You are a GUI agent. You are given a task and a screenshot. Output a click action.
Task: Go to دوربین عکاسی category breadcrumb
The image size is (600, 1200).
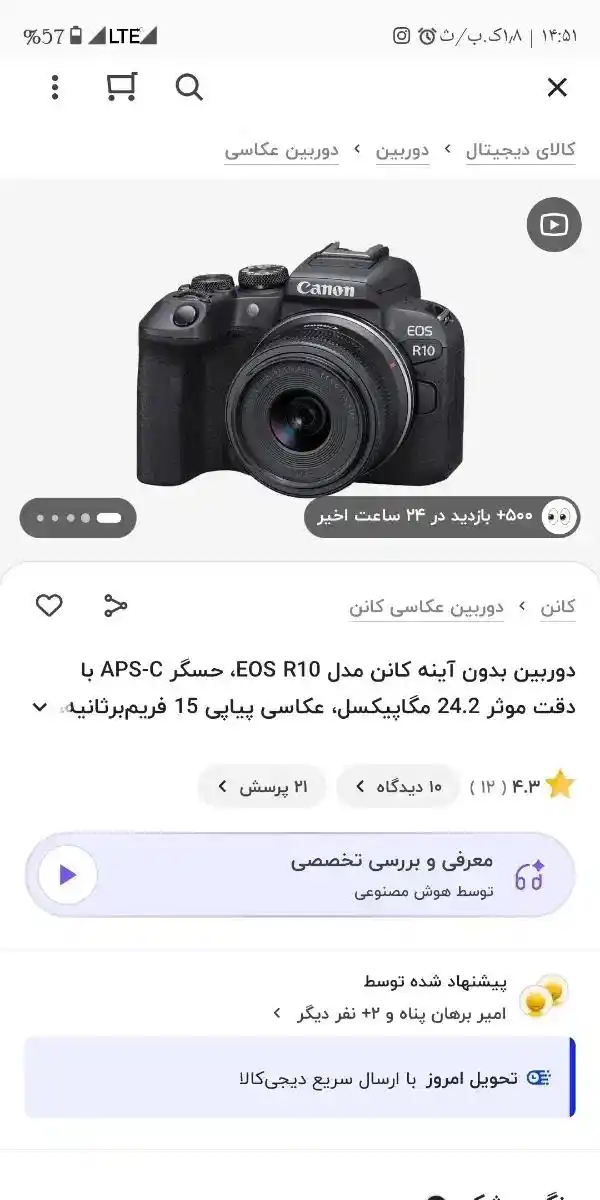pyautogui.click(x=281, y=151)
